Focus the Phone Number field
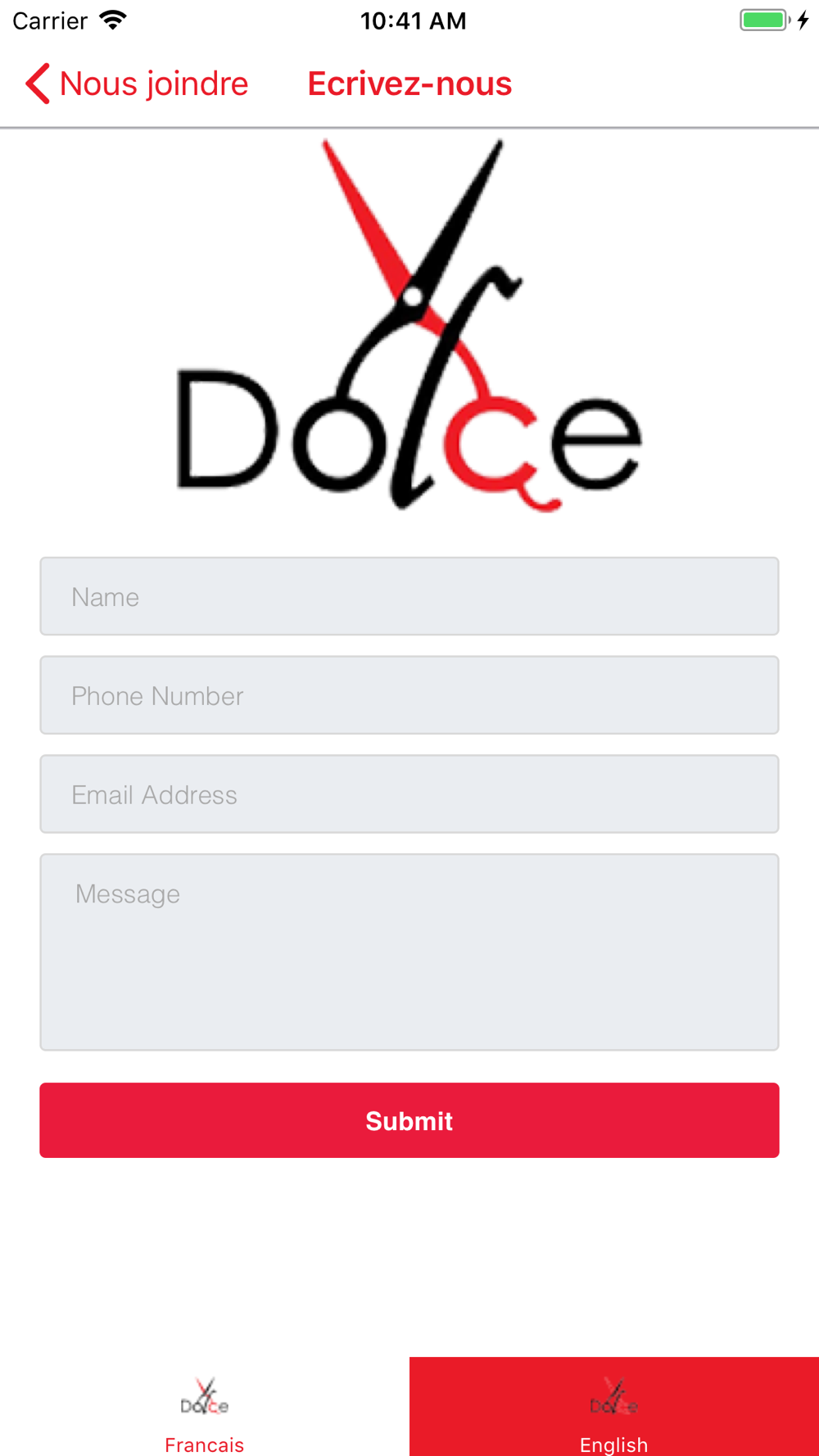The image size is (819, 1456). click(409, 695)
